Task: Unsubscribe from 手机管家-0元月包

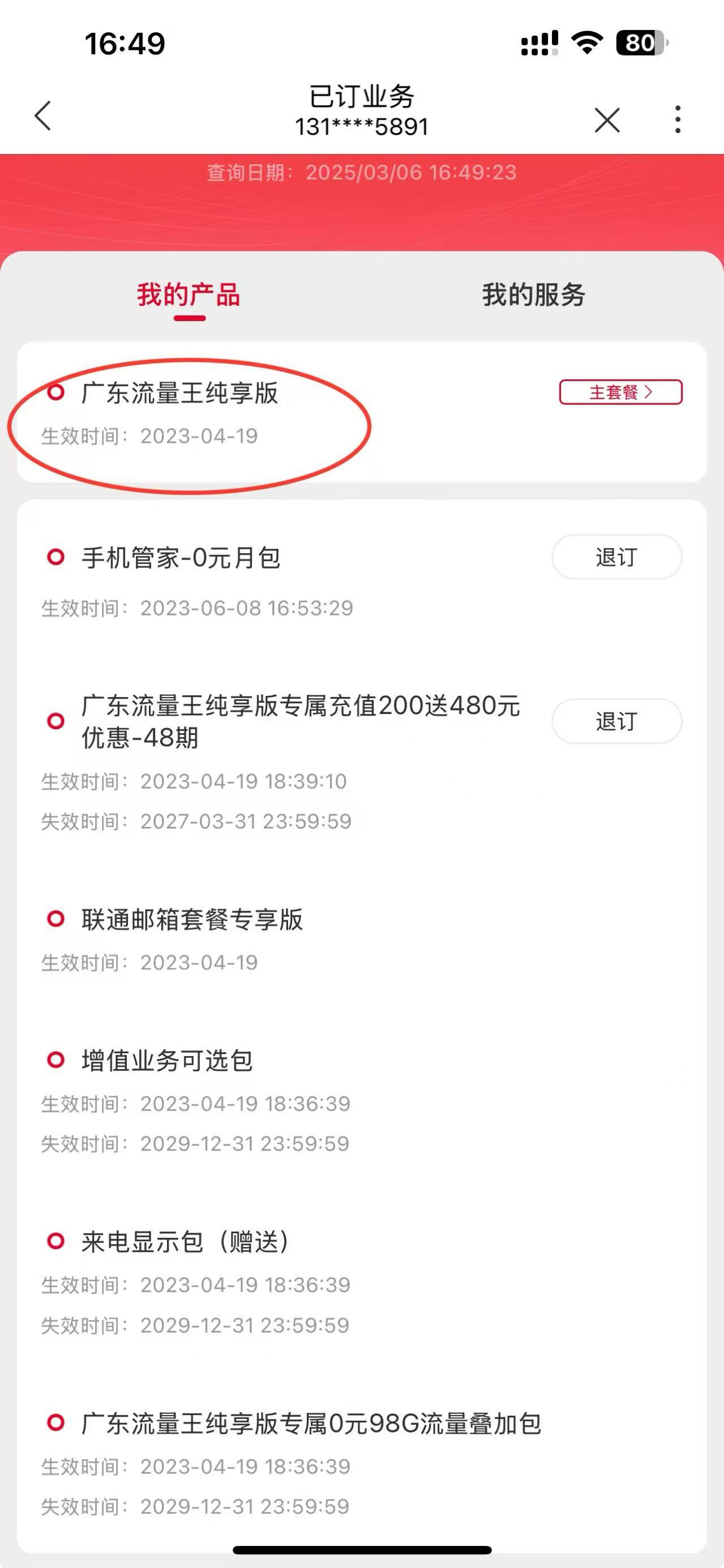Action: 616,557
